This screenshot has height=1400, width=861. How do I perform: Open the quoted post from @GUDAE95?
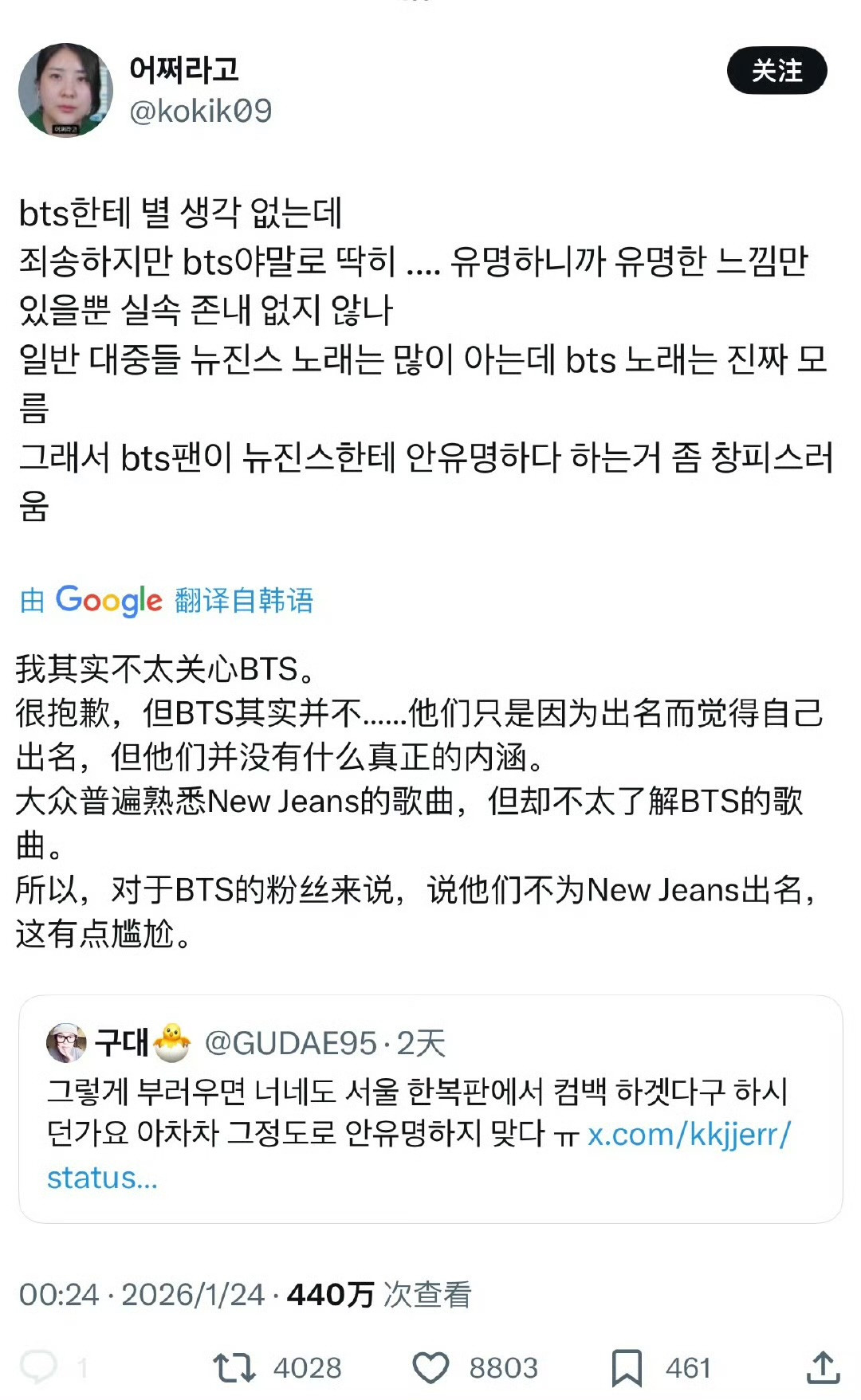(431, 1108)
